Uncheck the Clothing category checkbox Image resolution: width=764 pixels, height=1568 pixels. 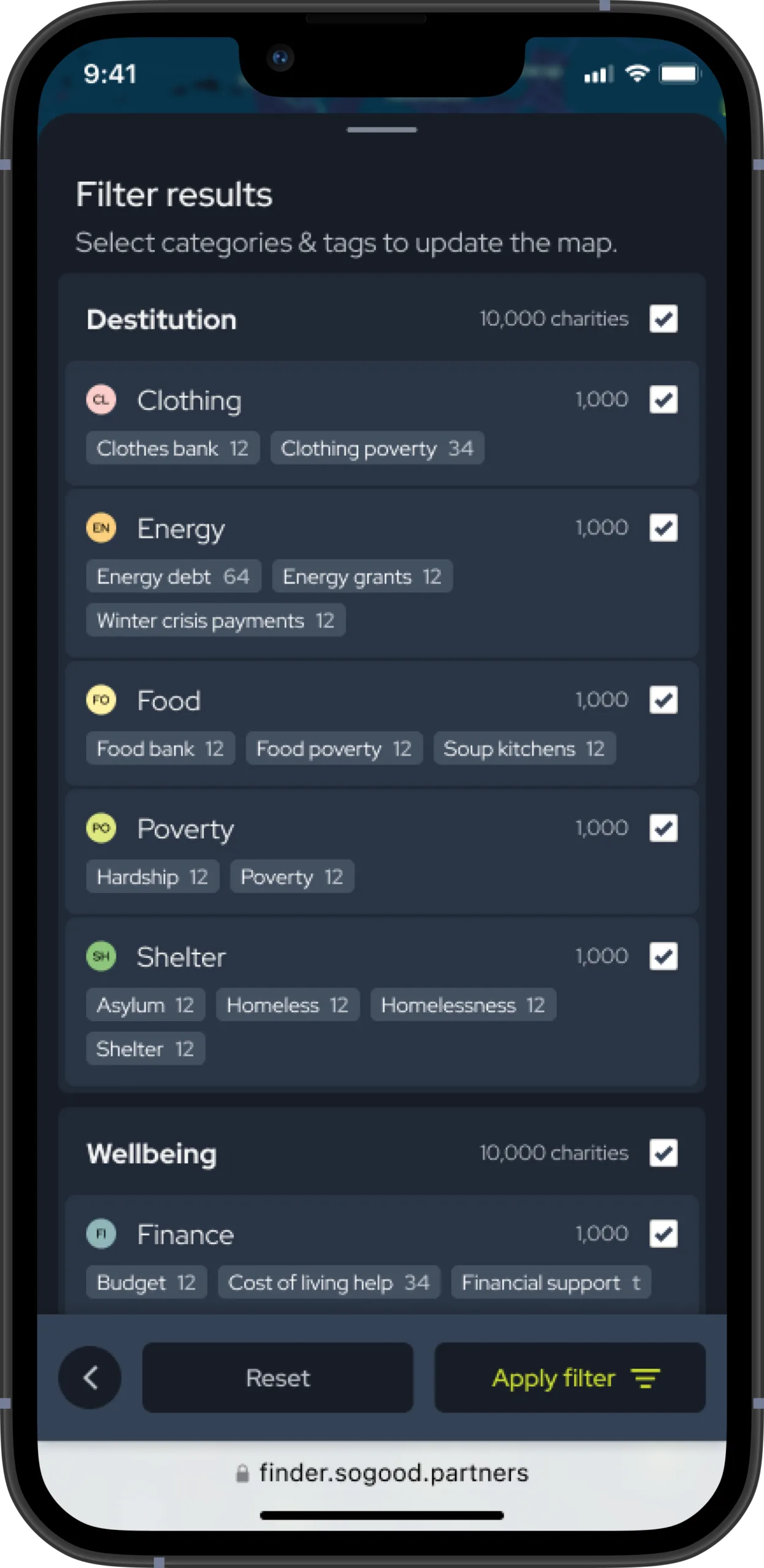[x=663, y=400]
